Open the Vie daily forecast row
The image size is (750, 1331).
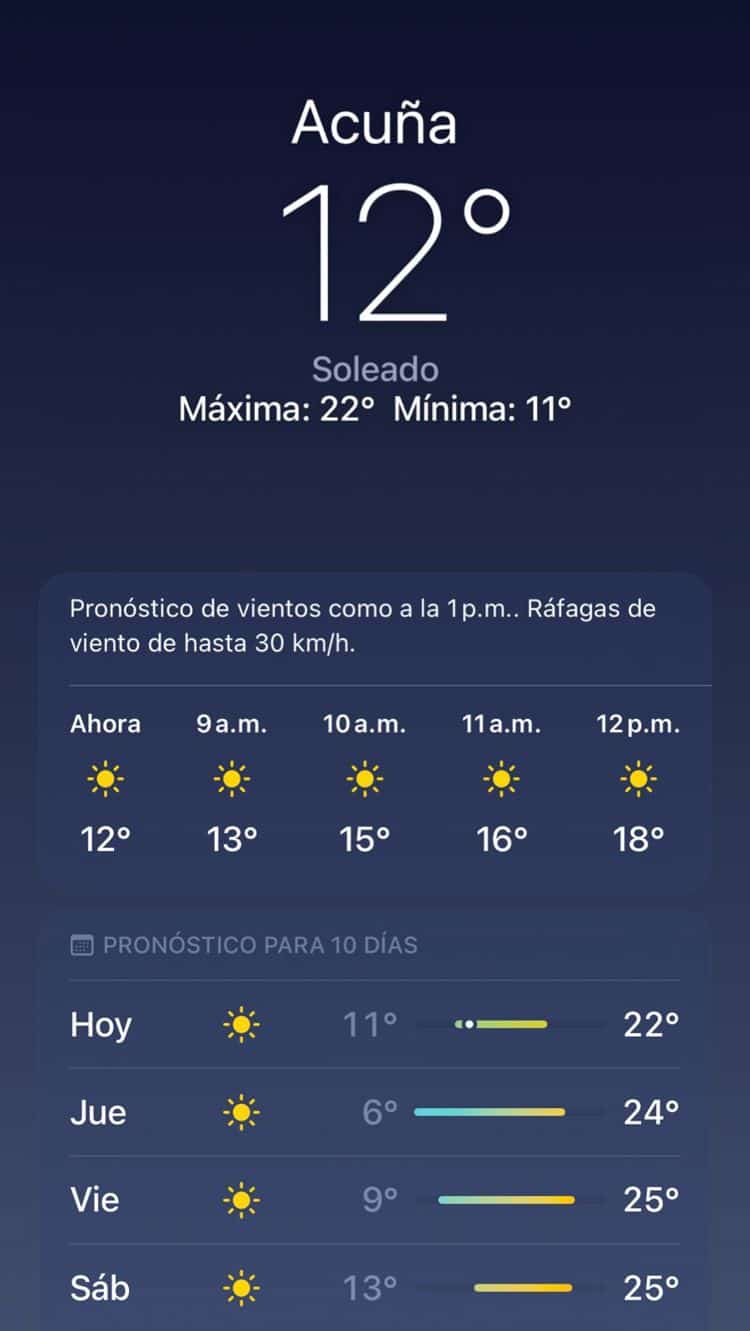point(375,1199)
